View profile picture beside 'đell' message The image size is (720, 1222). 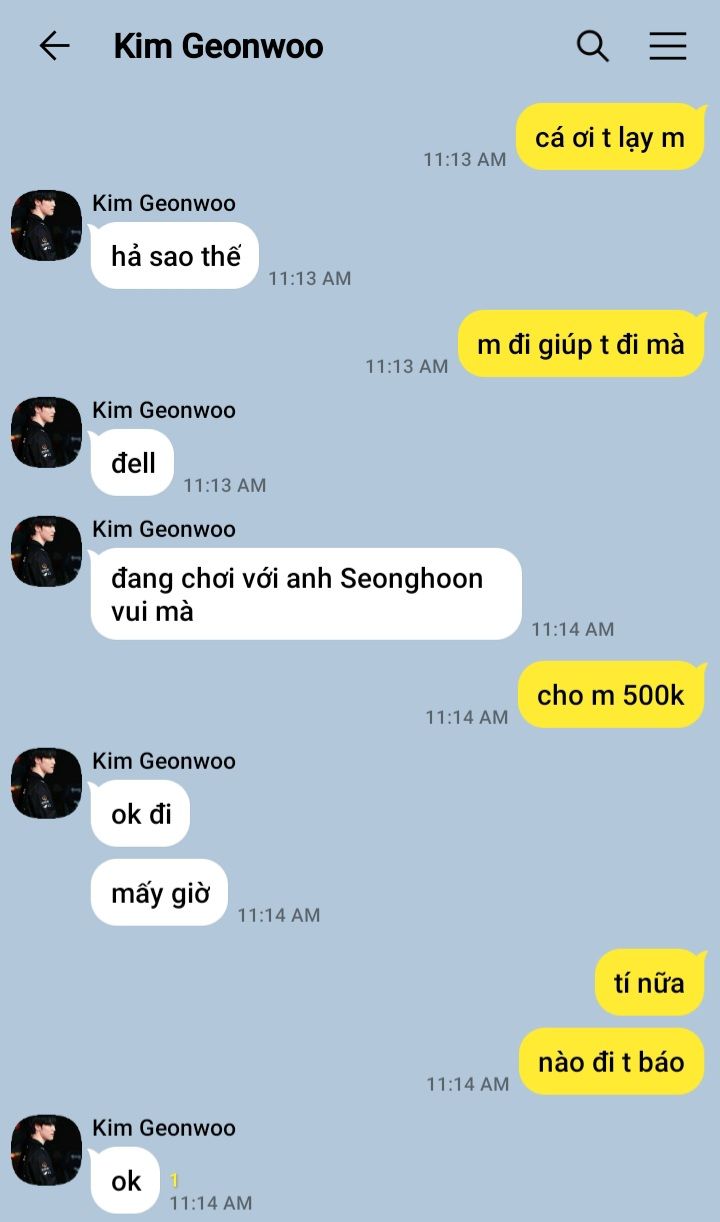tap(46, 433)
